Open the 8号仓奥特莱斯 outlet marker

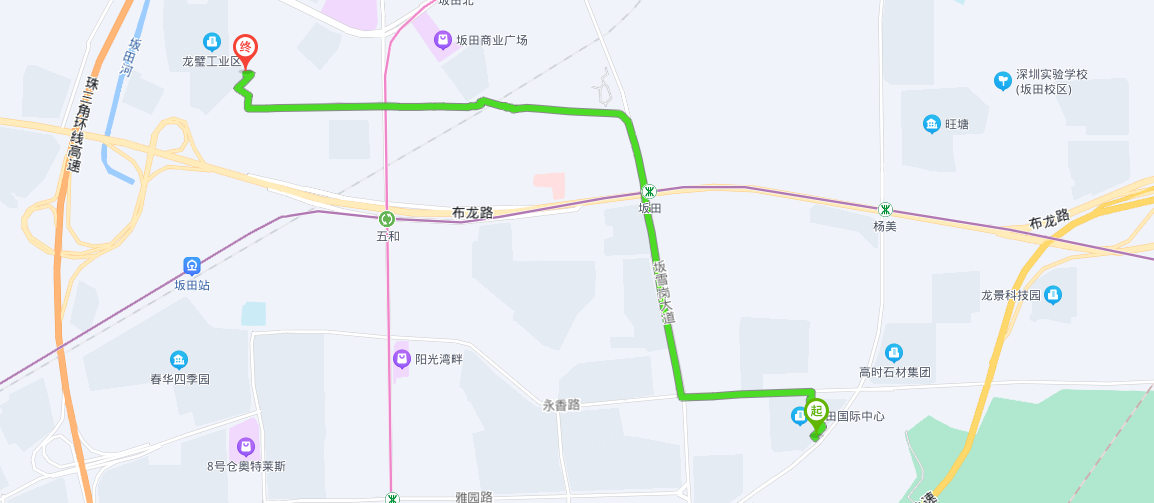246,446
